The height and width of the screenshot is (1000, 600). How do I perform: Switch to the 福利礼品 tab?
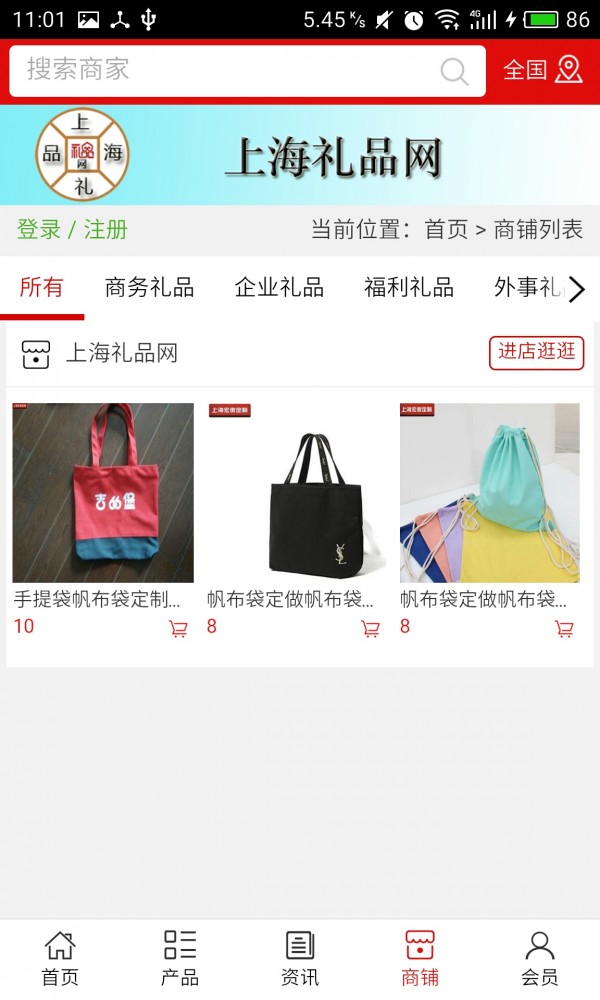tap(409, 288)
